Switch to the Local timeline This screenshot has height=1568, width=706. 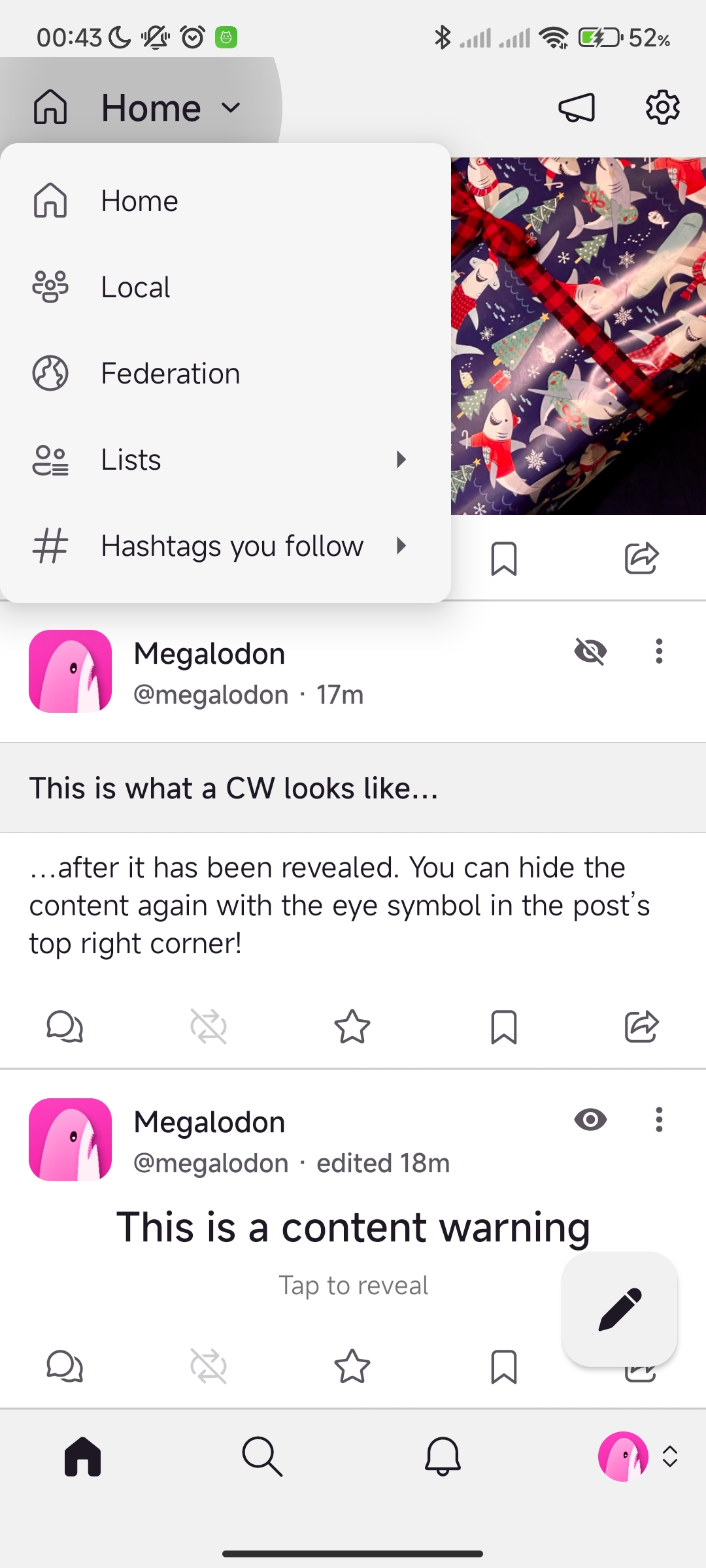pyautogui.click(x=135, y=287)
